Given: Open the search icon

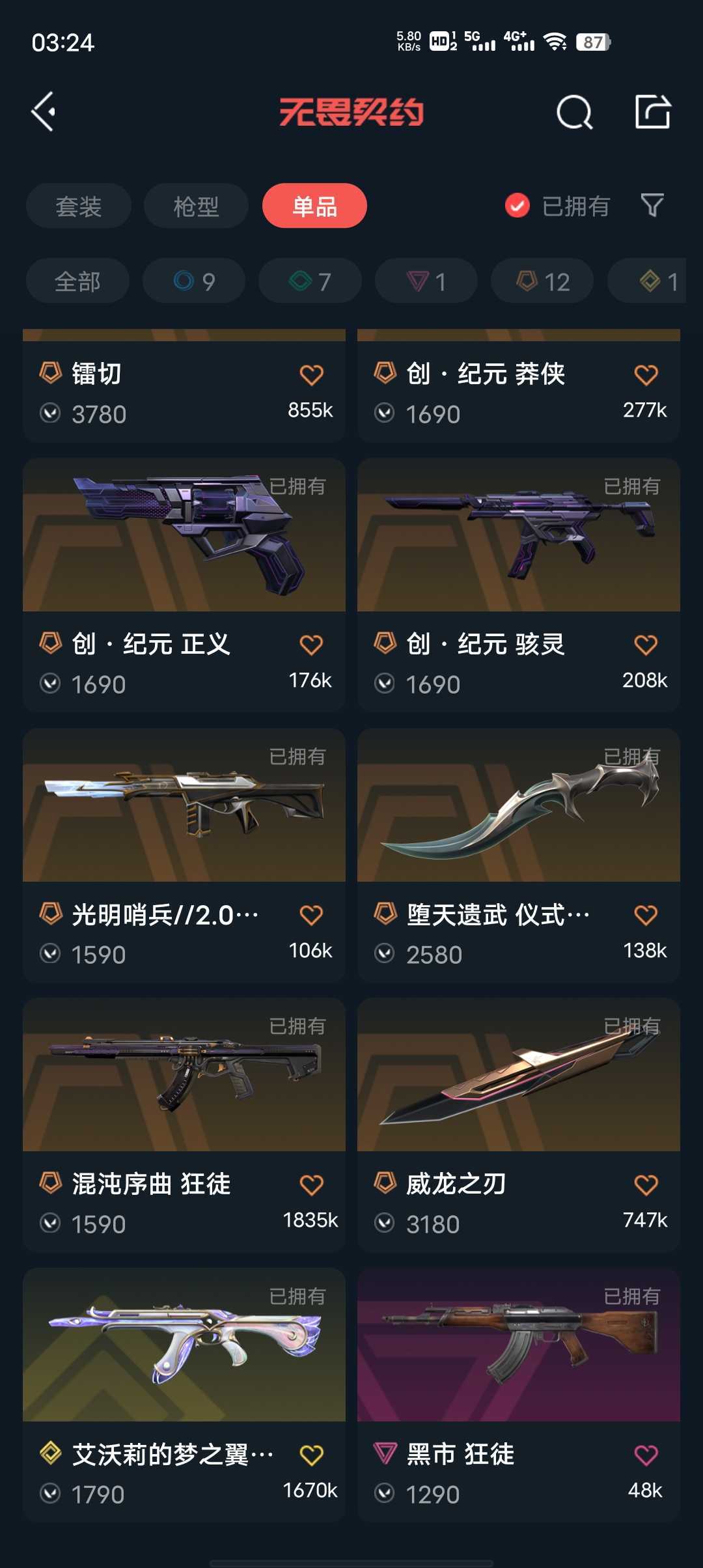Looking at the screenshot, I should (574, 113).
